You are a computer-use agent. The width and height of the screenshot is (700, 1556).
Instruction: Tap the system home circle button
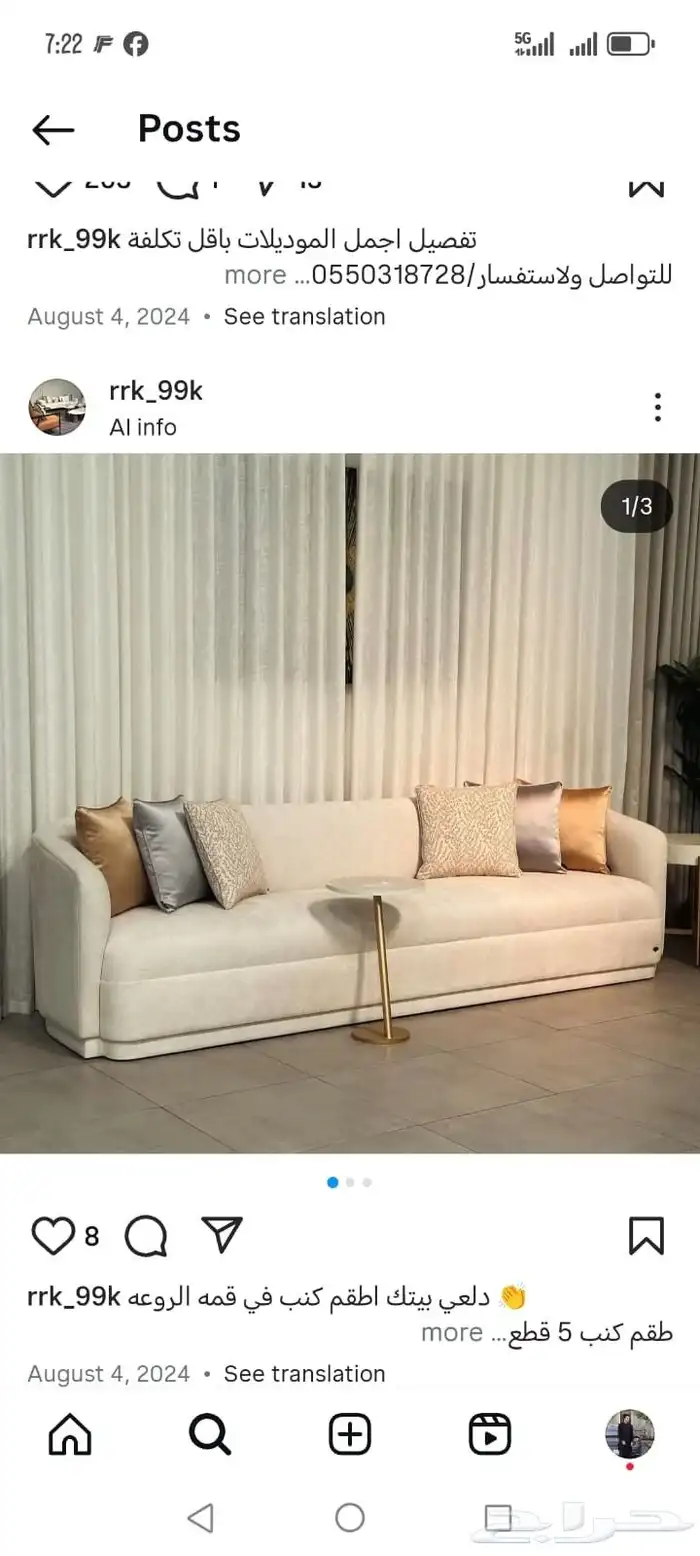(350, 1518)
